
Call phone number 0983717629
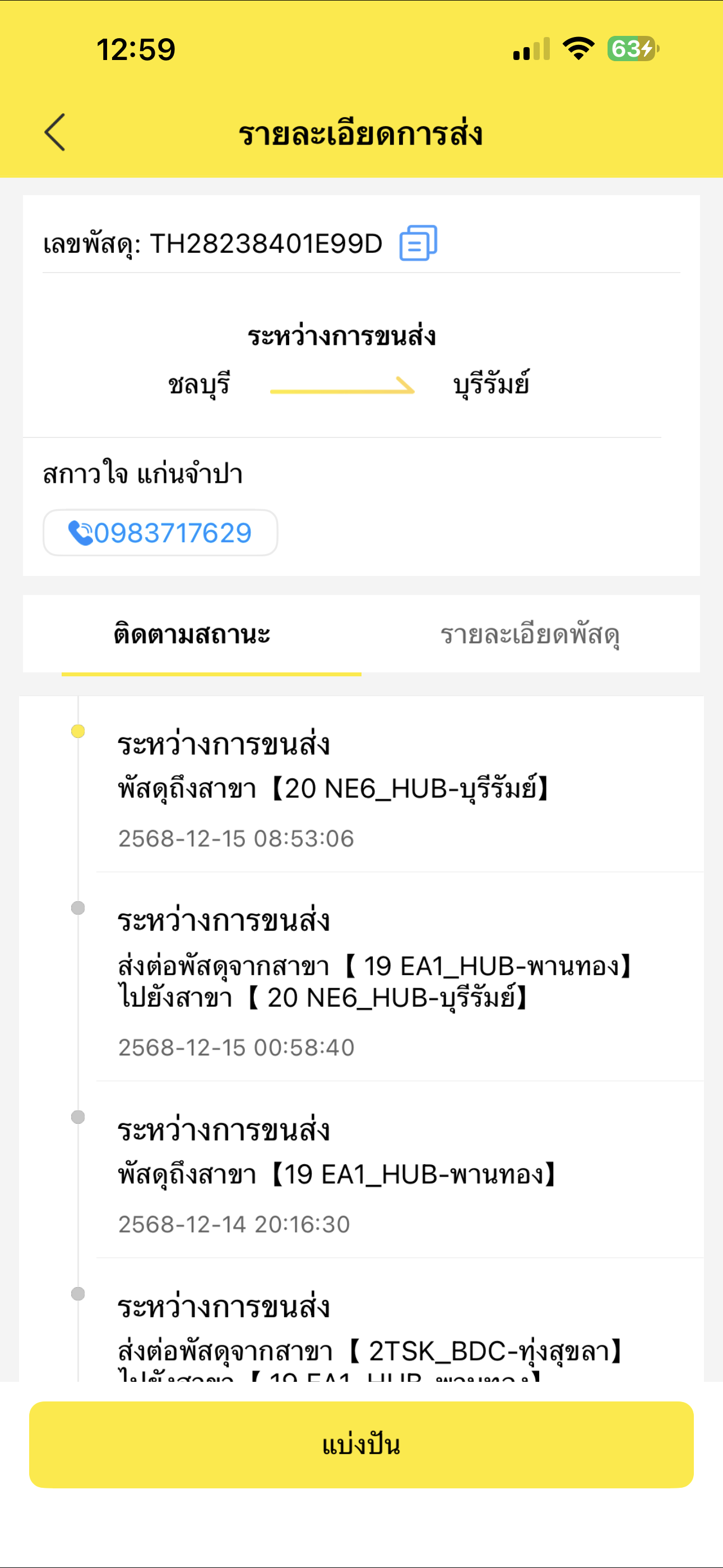(x=161, y=533)
